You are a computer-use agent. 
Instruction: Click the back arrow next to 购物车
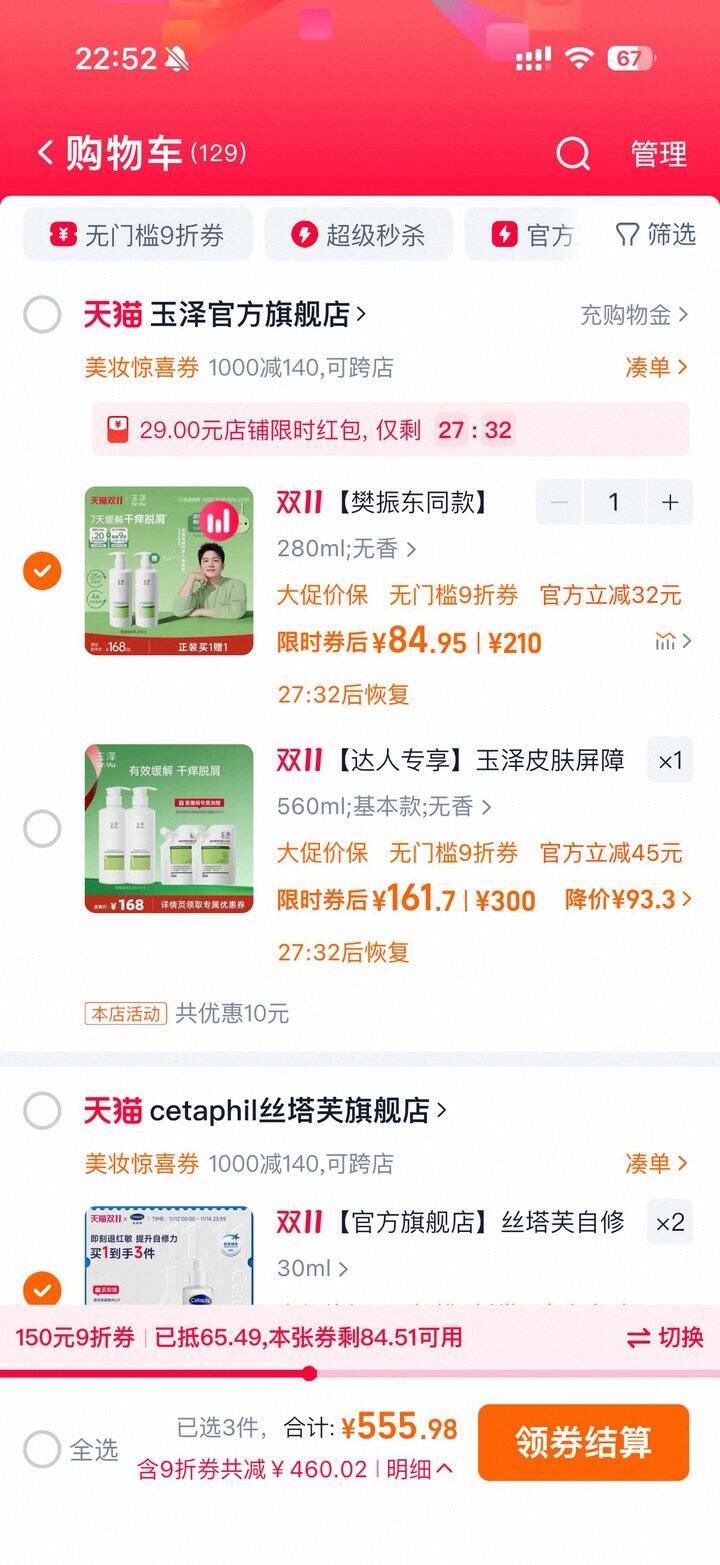coord(43,153)
